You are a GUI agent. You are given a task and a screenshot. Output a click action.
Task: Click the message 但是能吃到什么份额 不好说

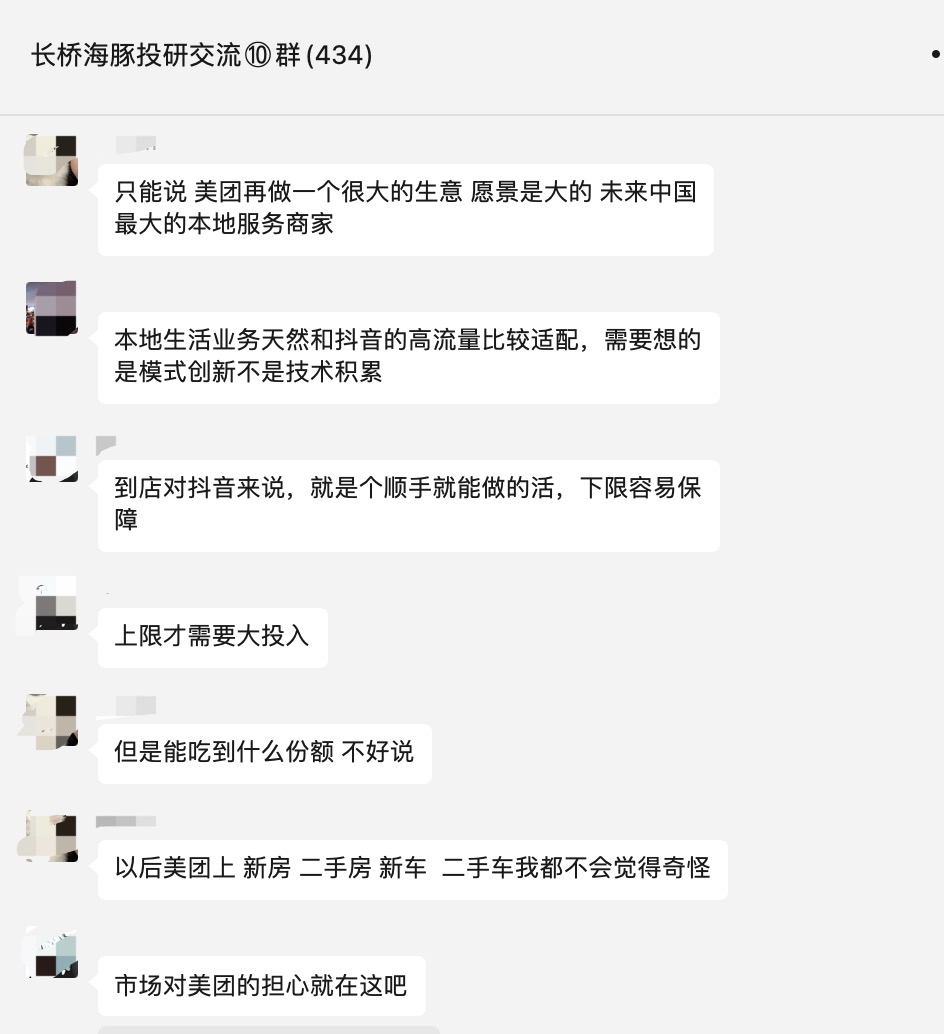pyautogui.click(x=265, y=753)
